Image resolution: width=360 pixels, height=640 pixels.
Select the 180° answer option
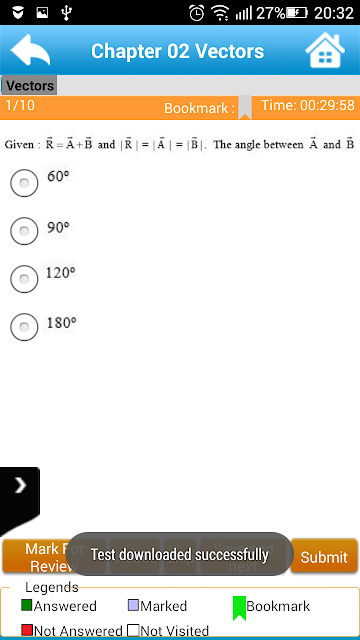point(24,327)
